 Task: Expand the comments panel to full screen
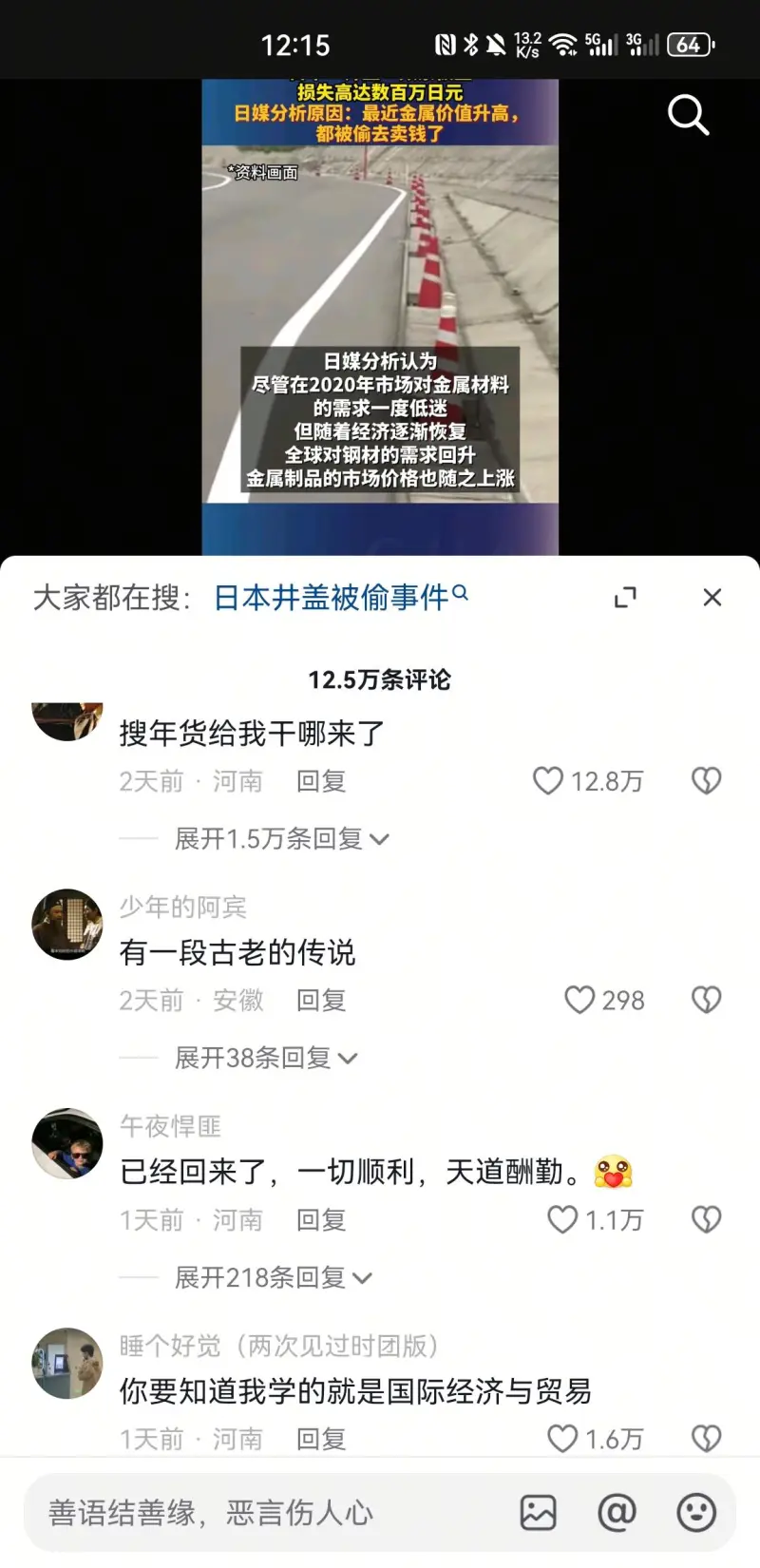[x=625, y=598]
